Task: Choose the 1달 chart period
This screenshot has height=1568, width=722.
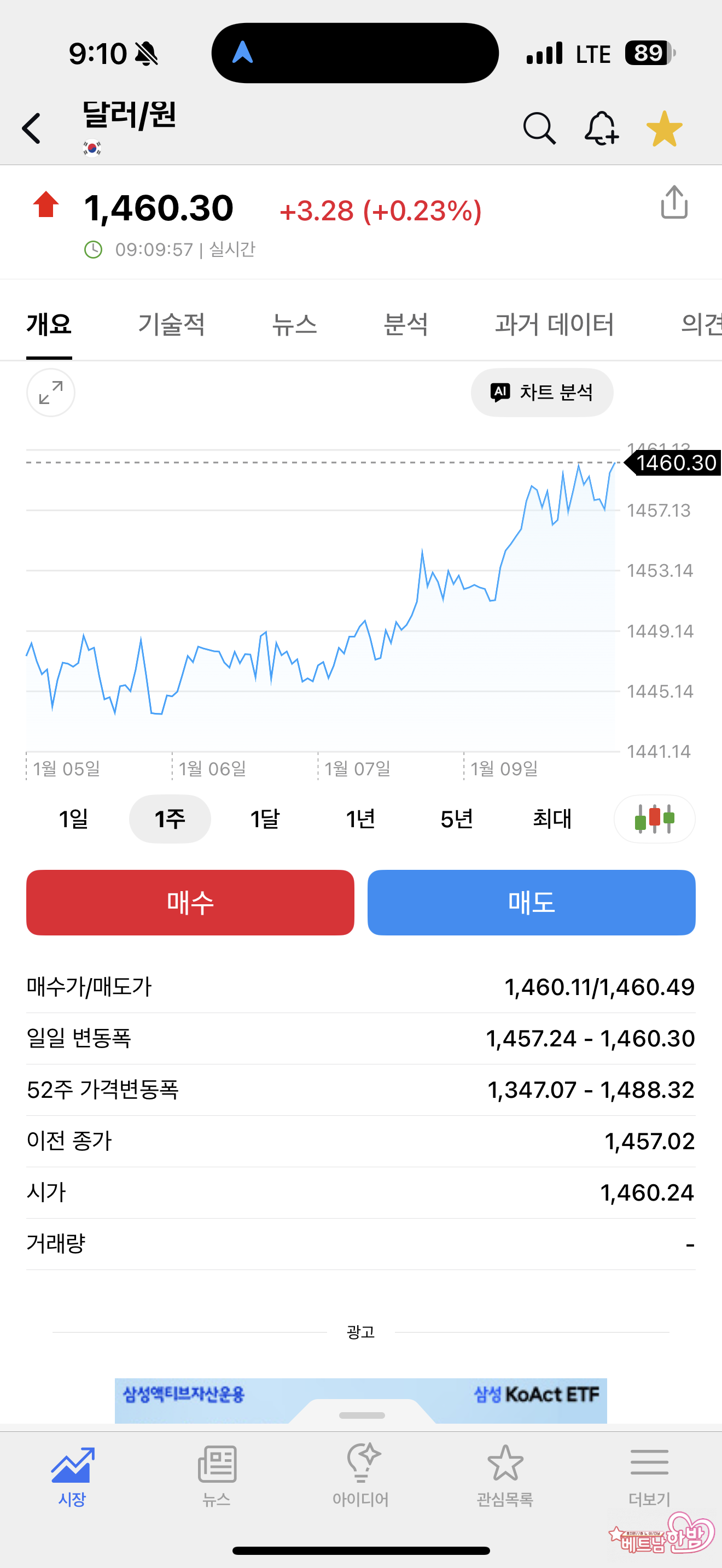Action: pos(265,818)
